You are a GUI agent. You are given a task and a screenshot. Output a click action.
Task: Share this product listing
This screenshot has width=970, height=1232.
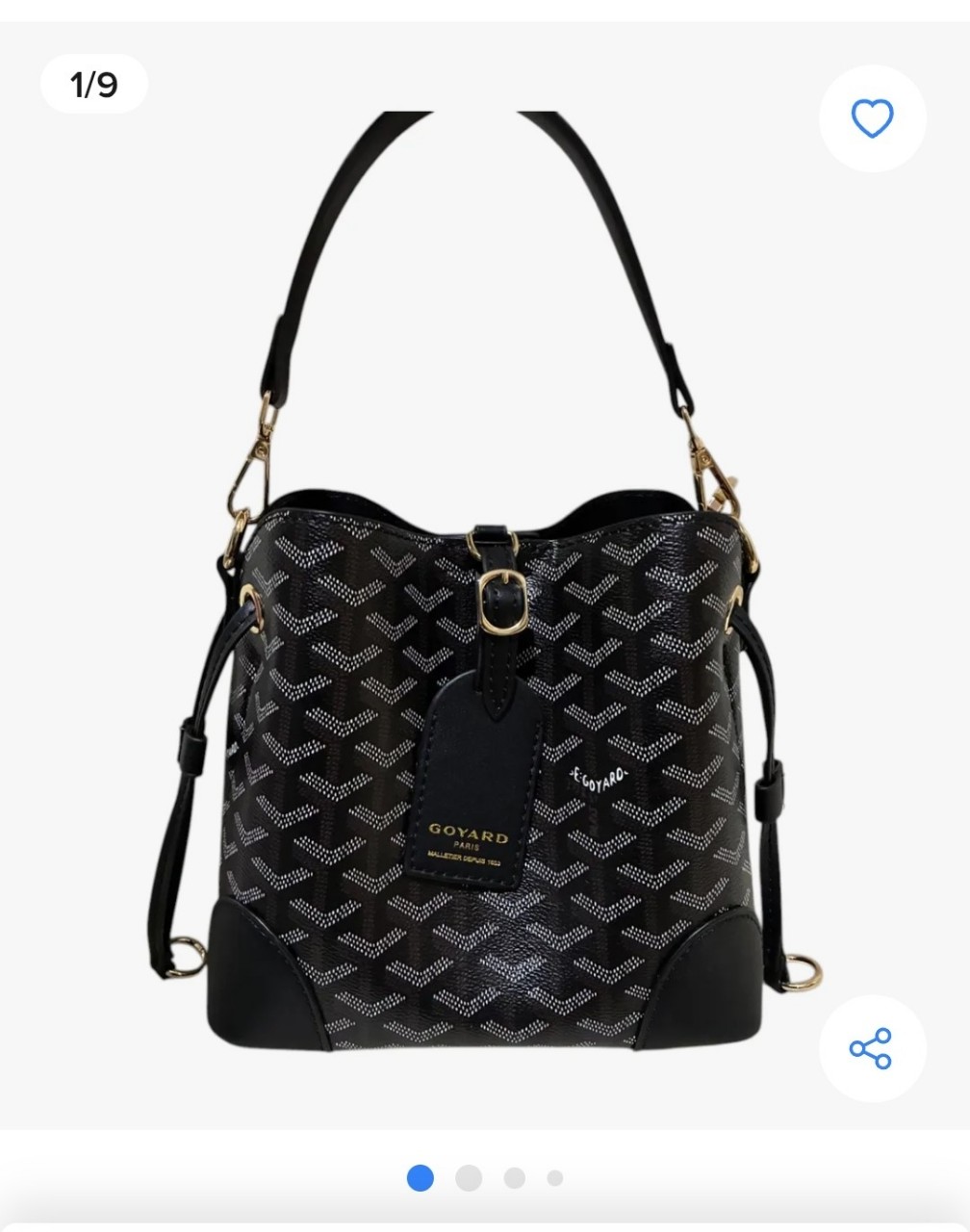click(871, 1048)
